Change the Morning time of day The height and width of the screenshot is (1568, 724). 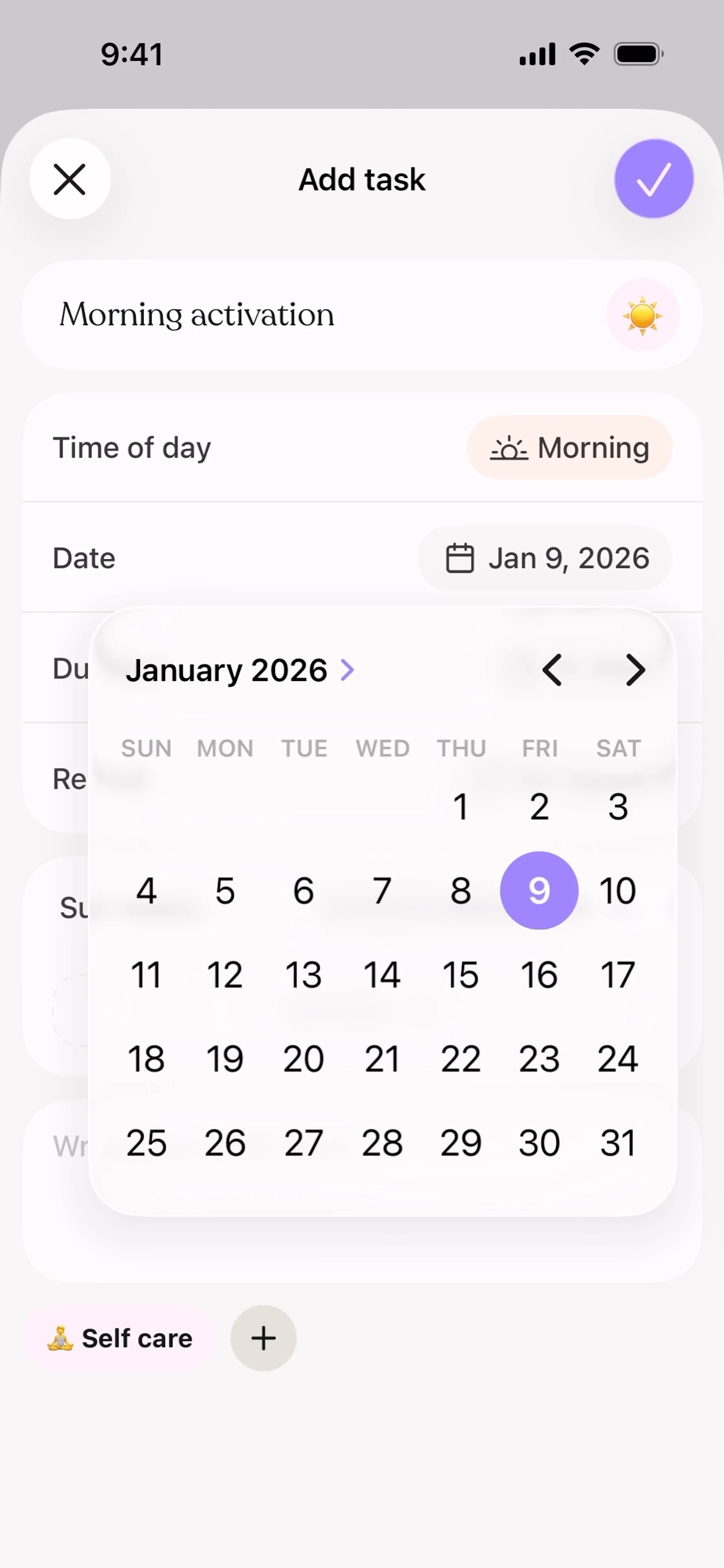coord(569,448)
